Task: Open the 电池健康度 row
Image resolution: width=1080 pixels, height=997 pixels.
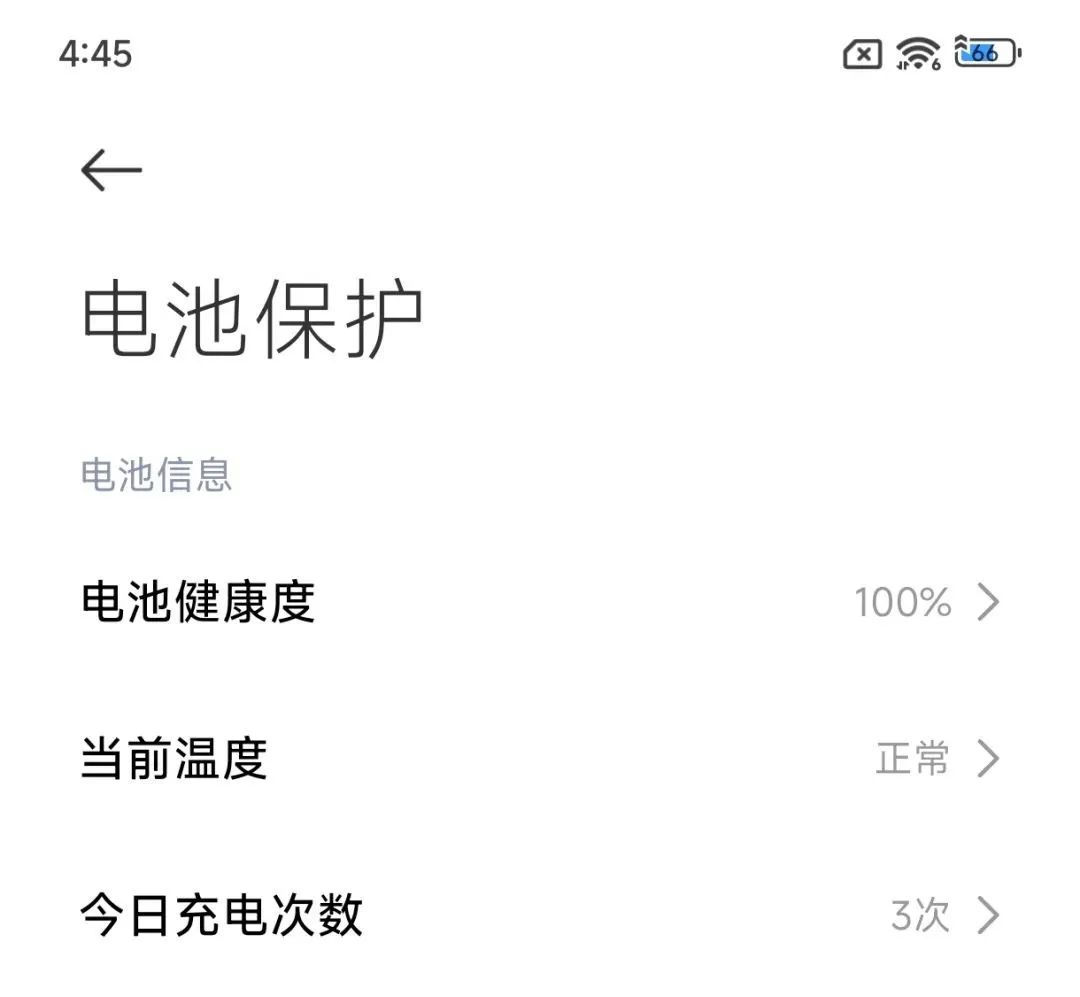Action: coord(540,602)
